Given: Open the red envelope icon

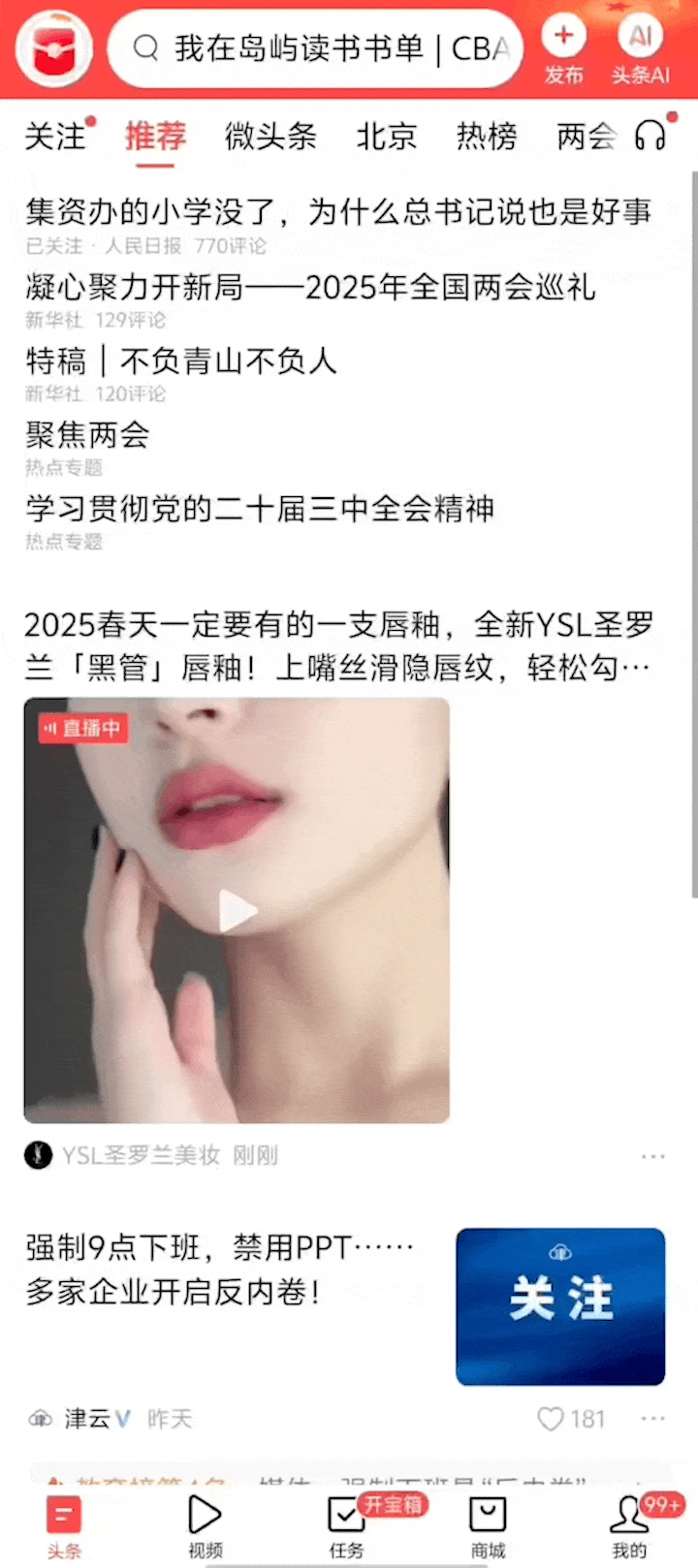Looking at the screenshot, I should 54,48.
